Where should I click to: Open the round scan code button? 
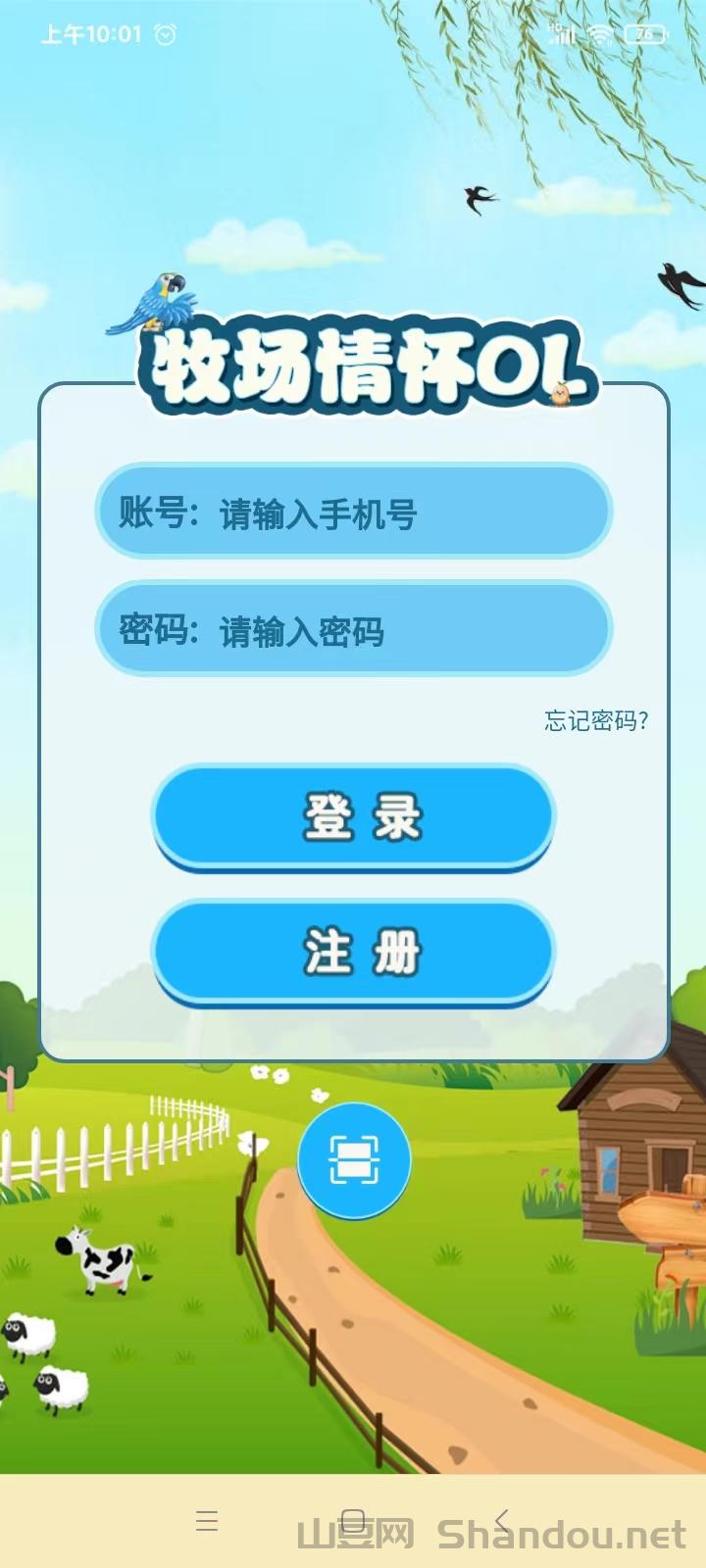coord(354,1162)
